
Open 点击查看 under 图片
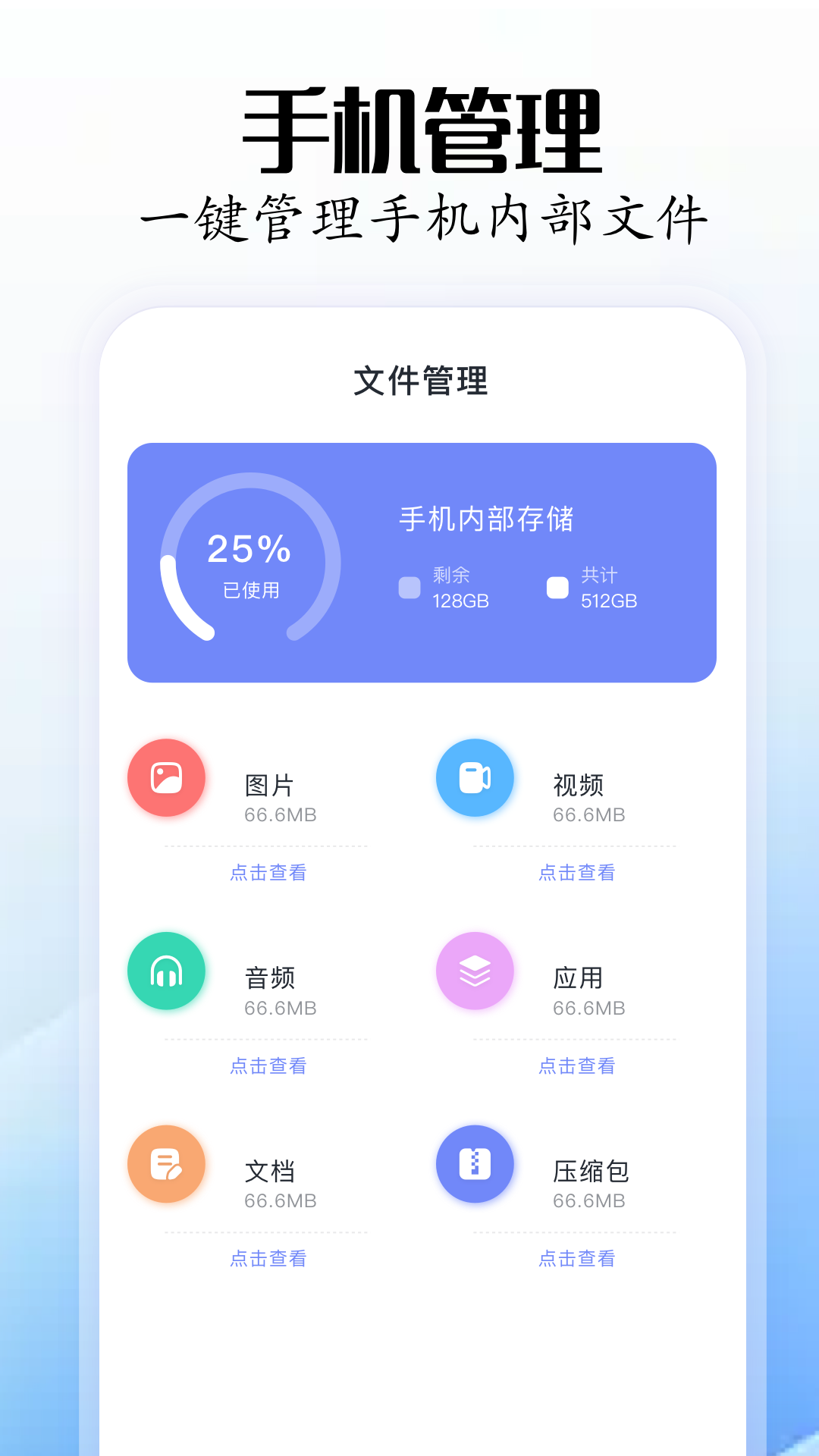tap(269, 873)
